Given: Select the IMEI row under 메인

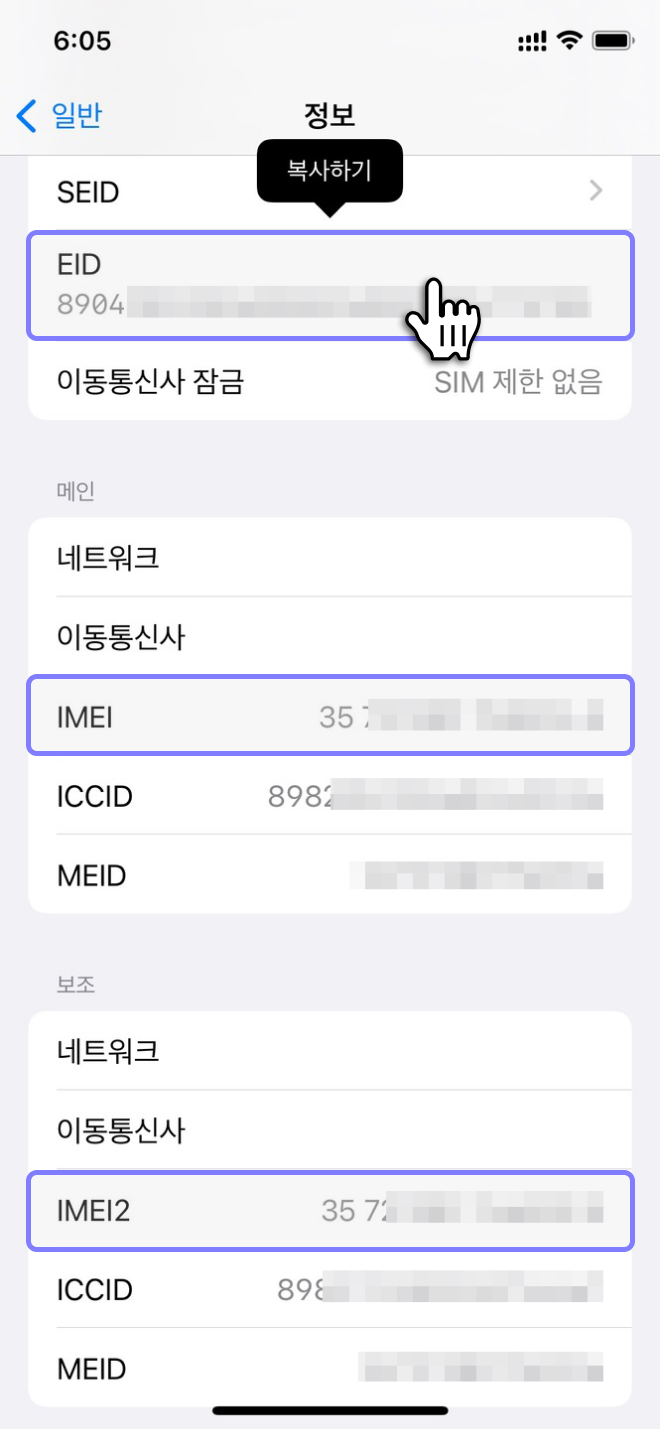Looking at the screenshot, I should 330,715.
